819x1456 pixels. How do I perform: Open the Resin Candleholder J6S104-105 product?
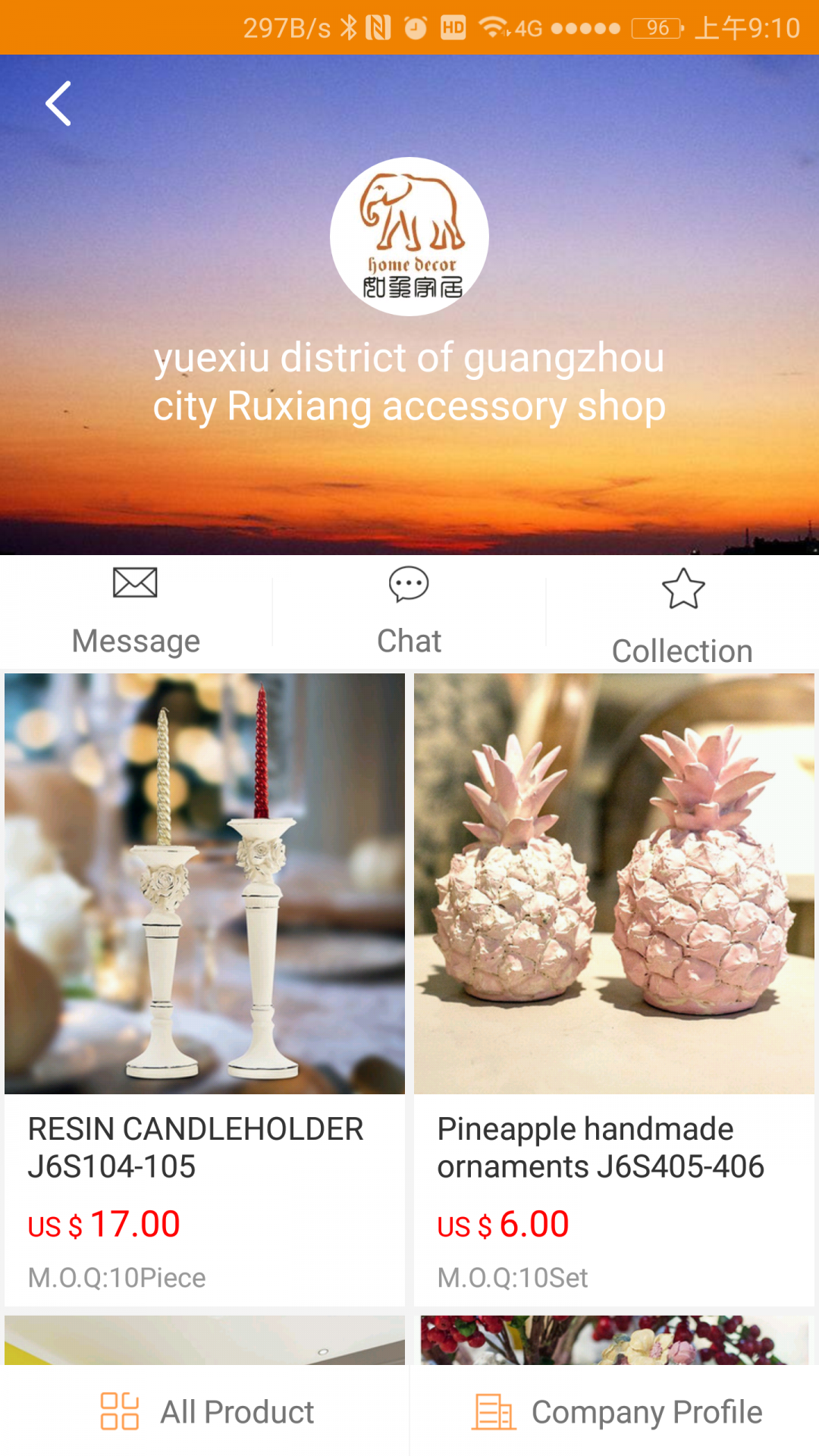pyautogui.click(x=205, y=986)
